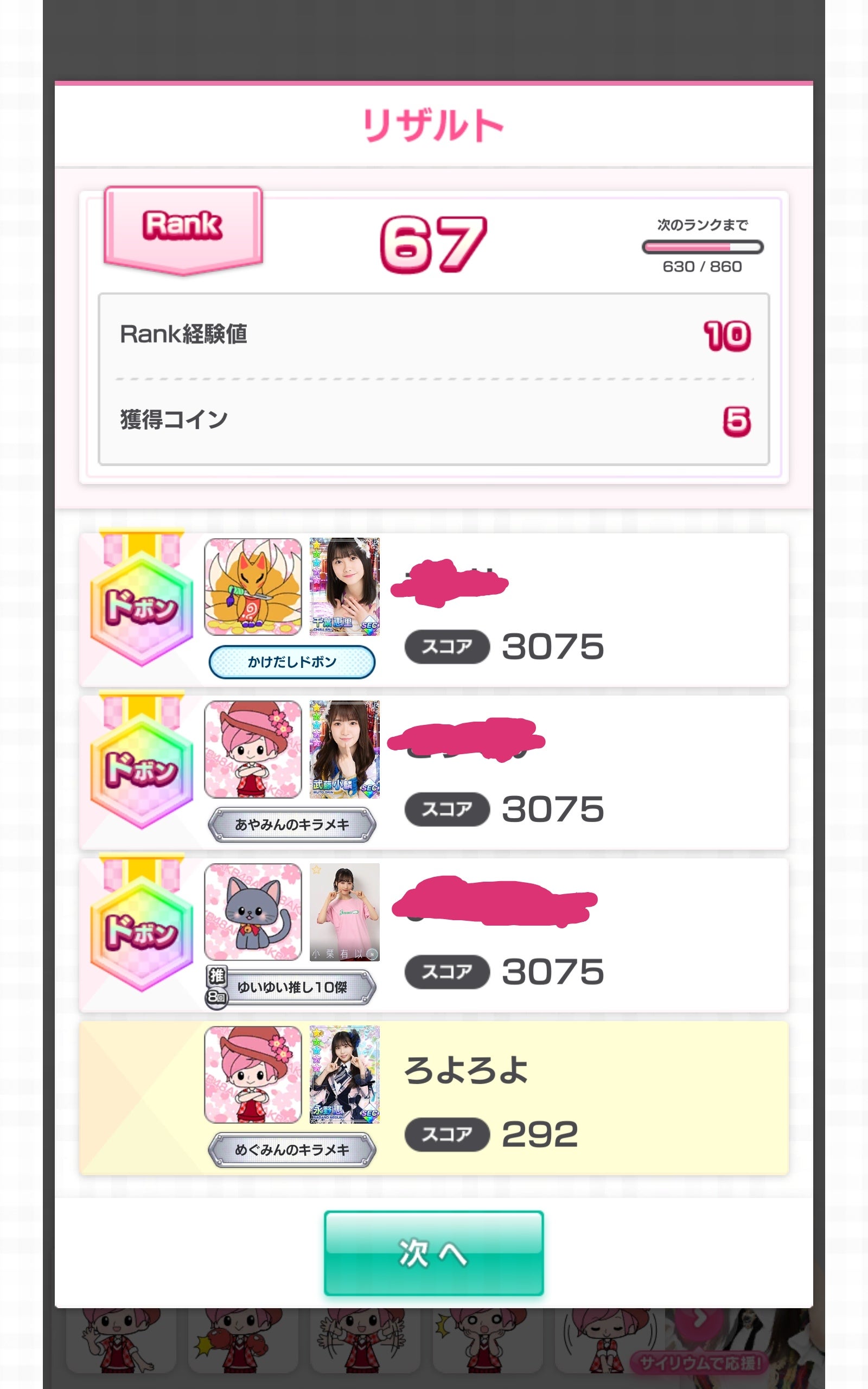Tap the 次へ button to continue

433,1252
